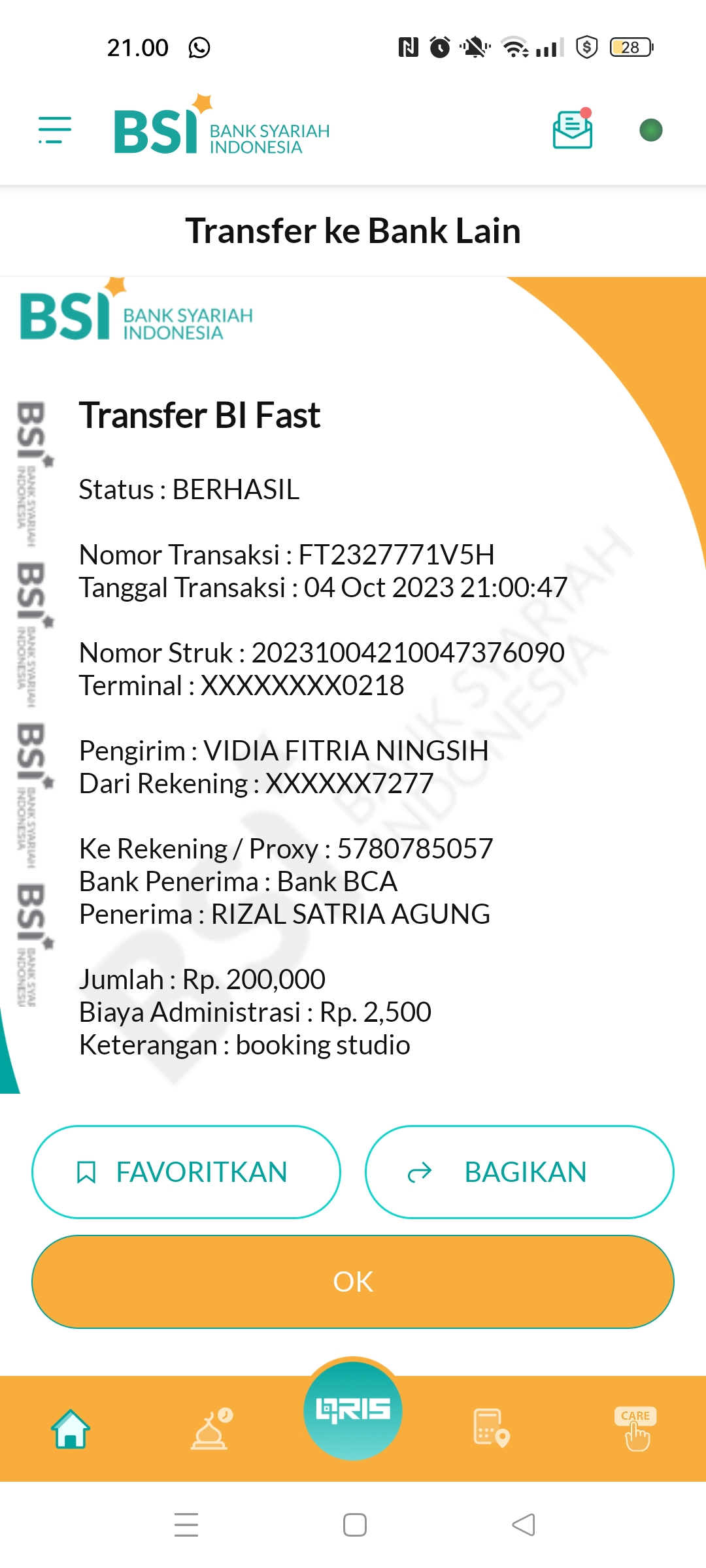Open the inbox messages icon
This screenshot has width=706, height=1568.
pos(573,129)
